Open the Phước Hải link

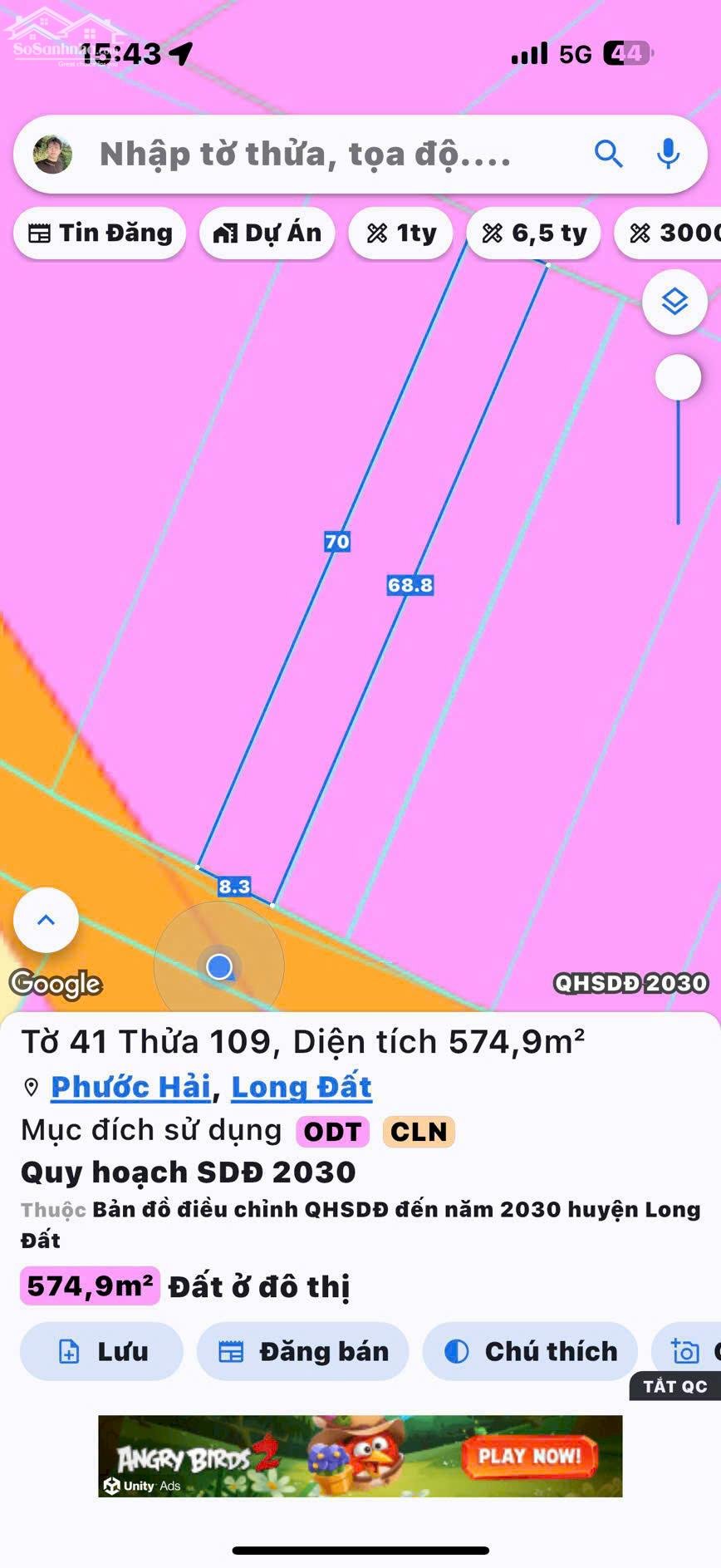click(x=130, y=1087)
